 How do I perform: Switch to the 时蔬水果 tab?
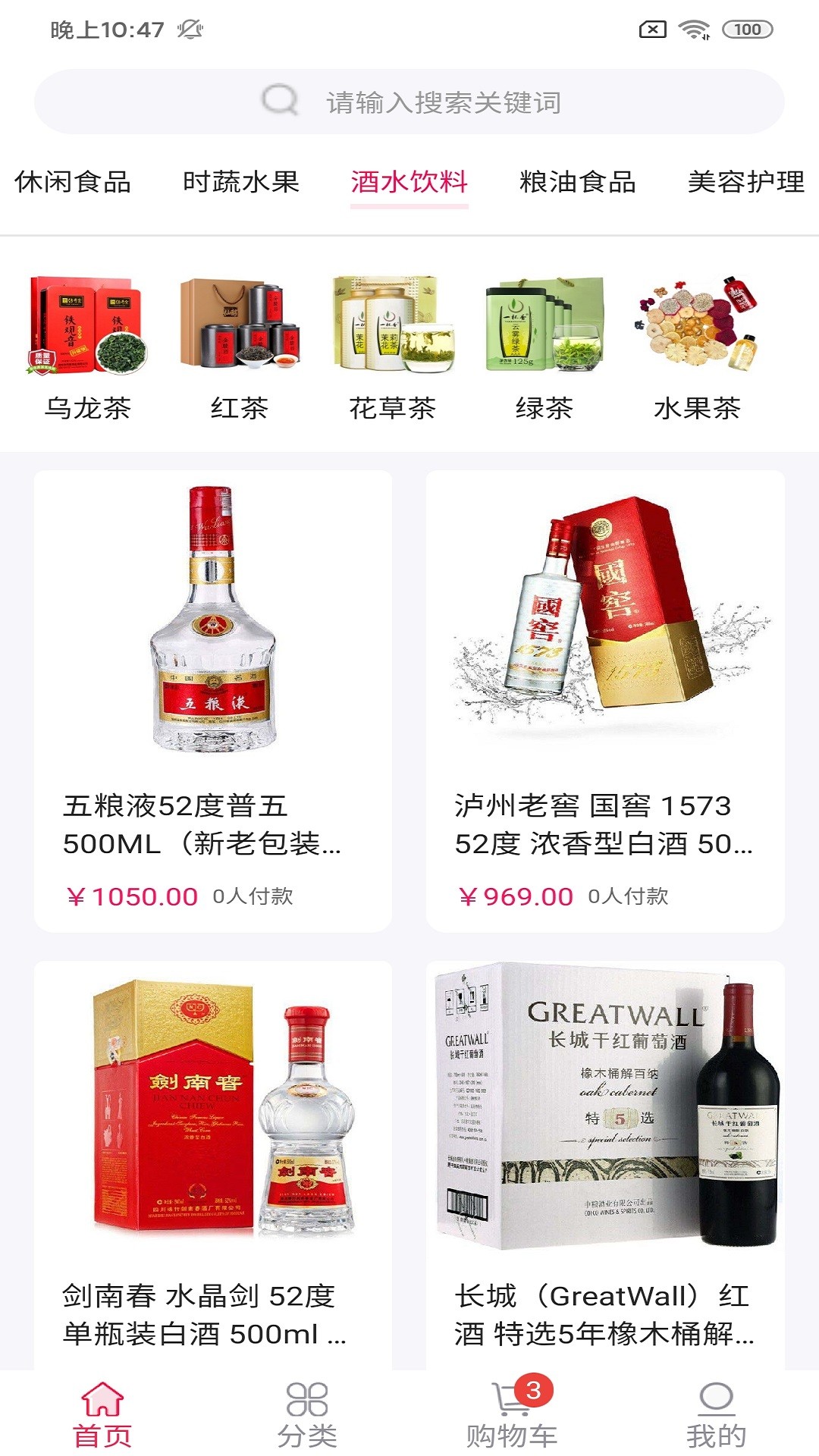click(x=241, y=182)
